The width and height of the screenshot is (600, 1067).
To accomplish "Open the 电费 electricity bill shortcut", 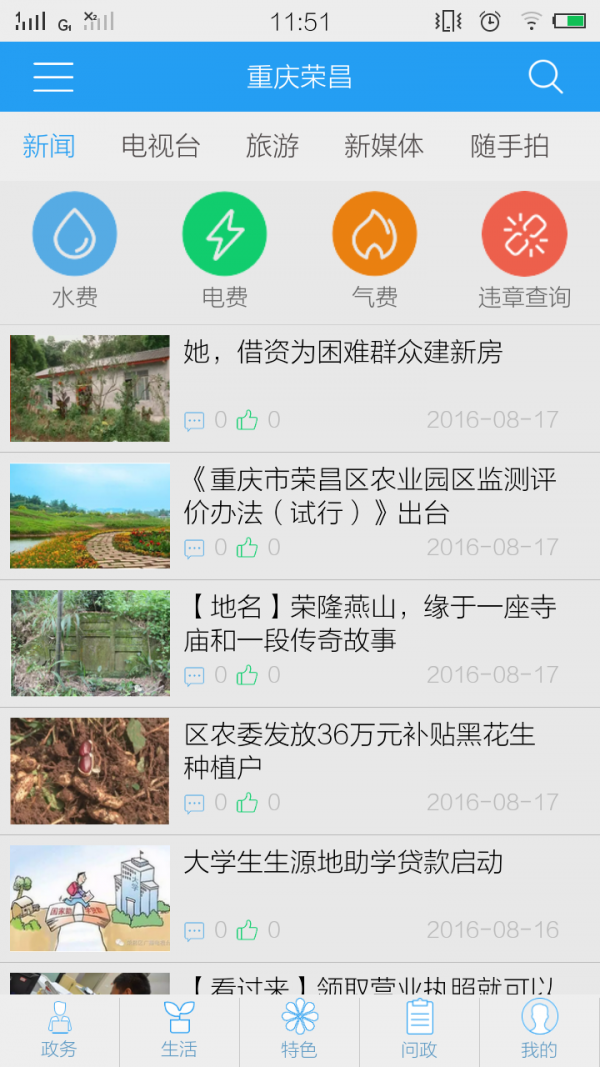I will point(224,250).
